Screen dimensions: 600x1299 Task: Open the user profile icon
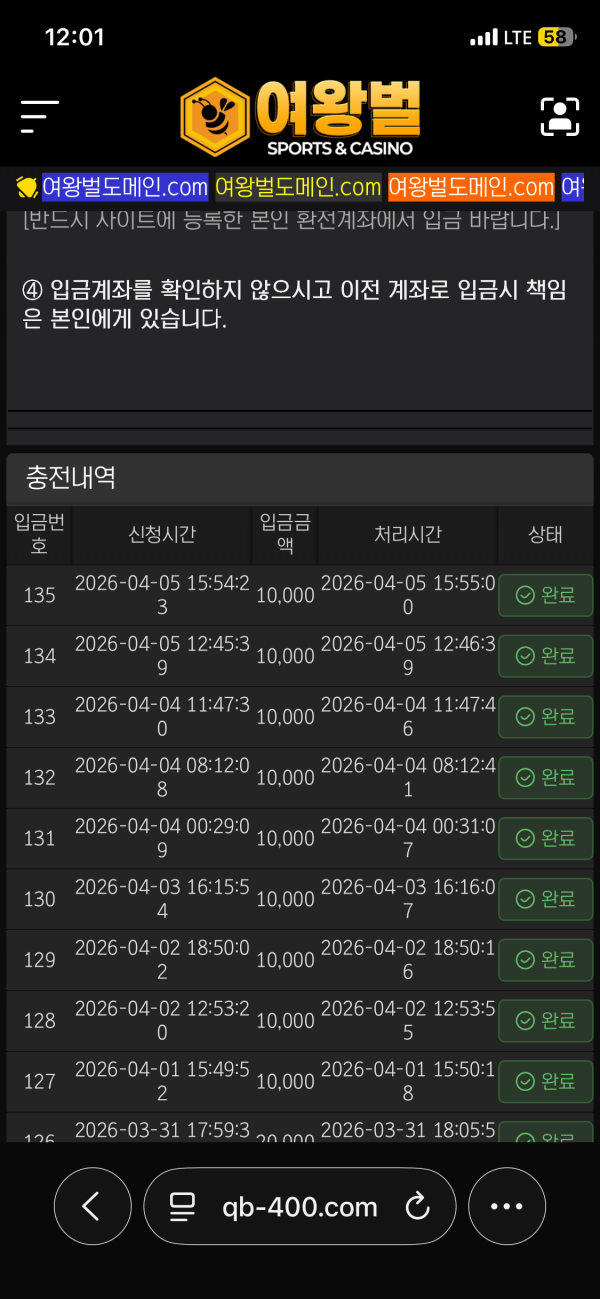pyautogui.click(x=560, y=117)
